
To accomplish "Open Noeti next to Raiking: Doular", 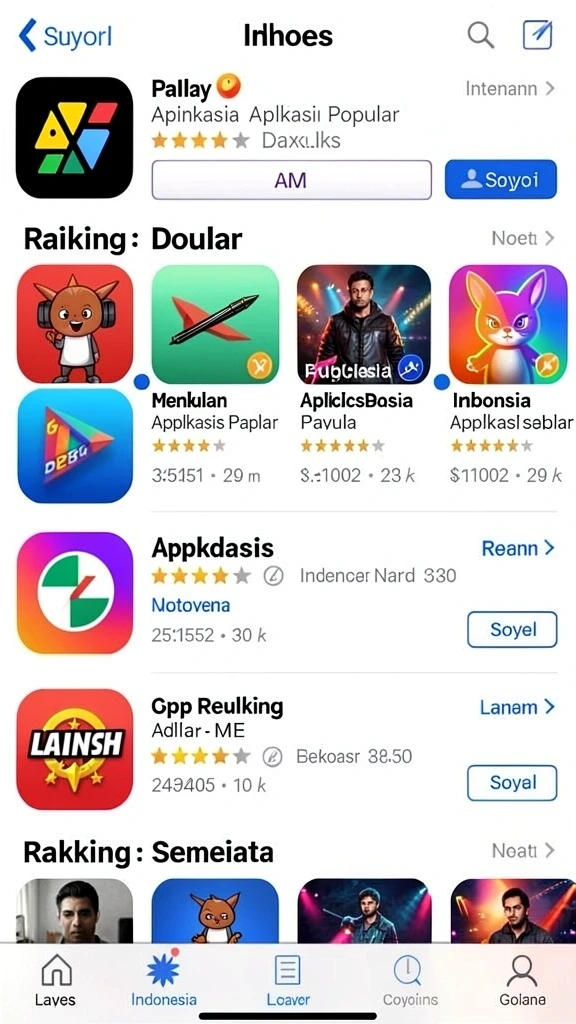I will click(523, 238).
